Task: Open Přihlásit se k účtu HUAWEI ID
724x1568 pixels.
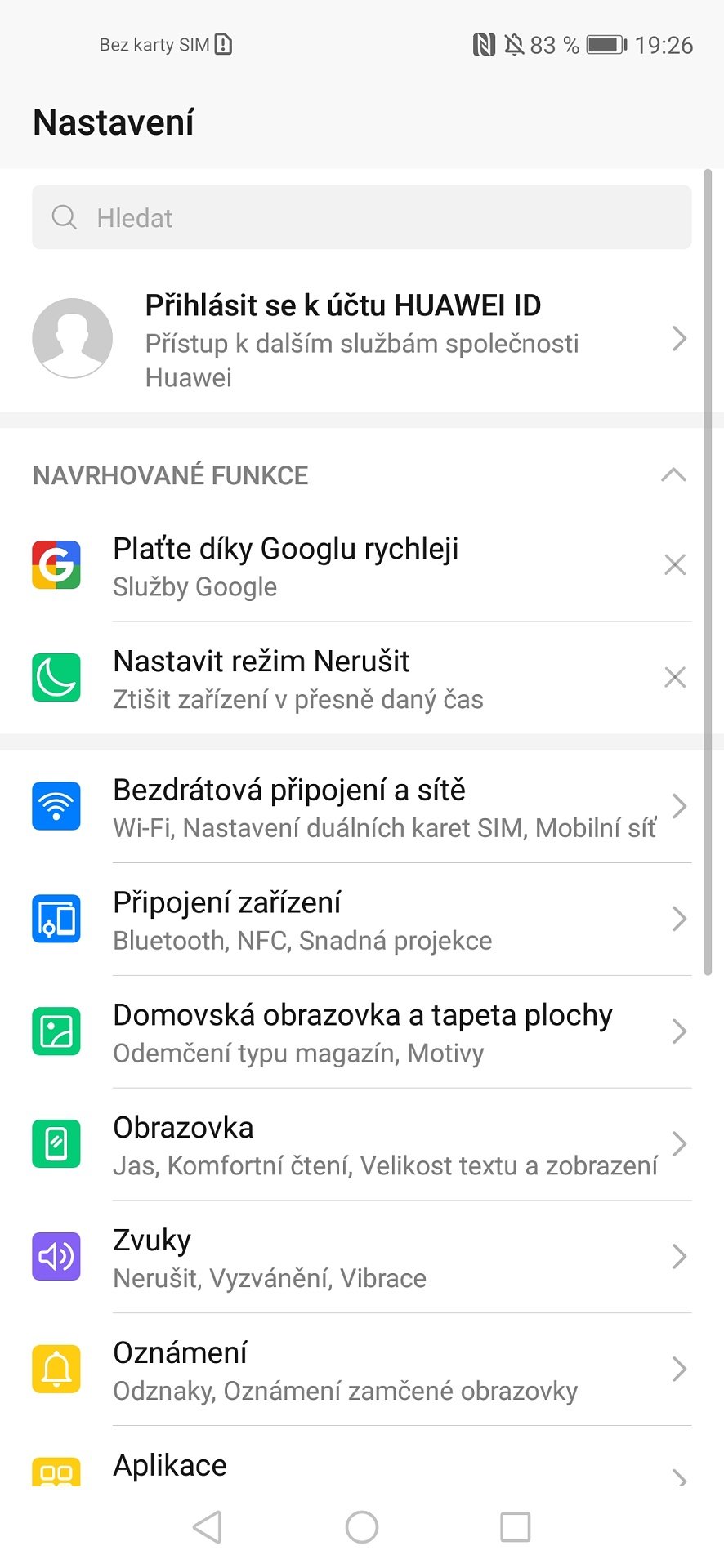Action: tap(362, 339)
